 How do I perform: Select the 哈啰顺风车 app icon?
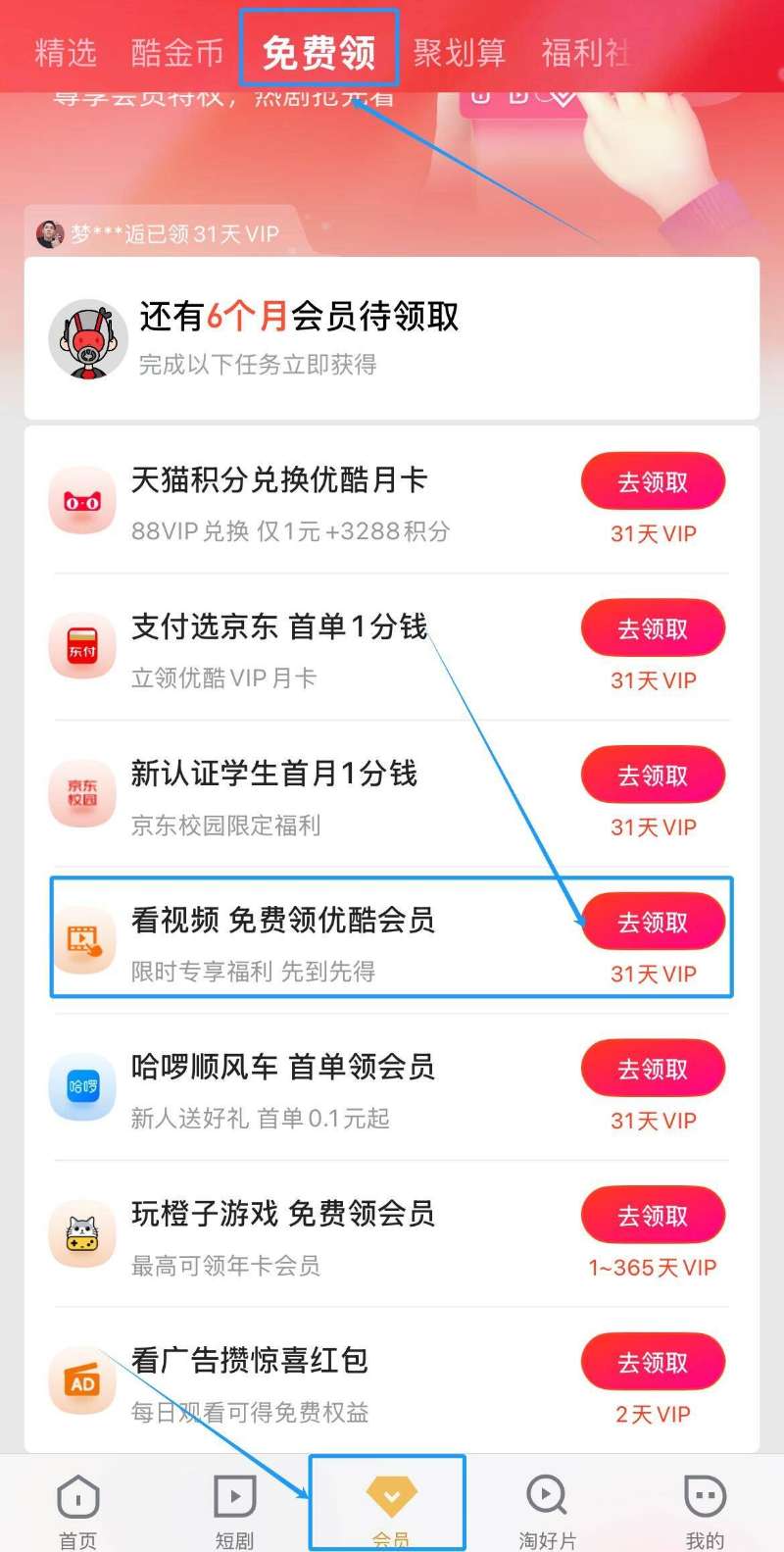point(82,1086)
